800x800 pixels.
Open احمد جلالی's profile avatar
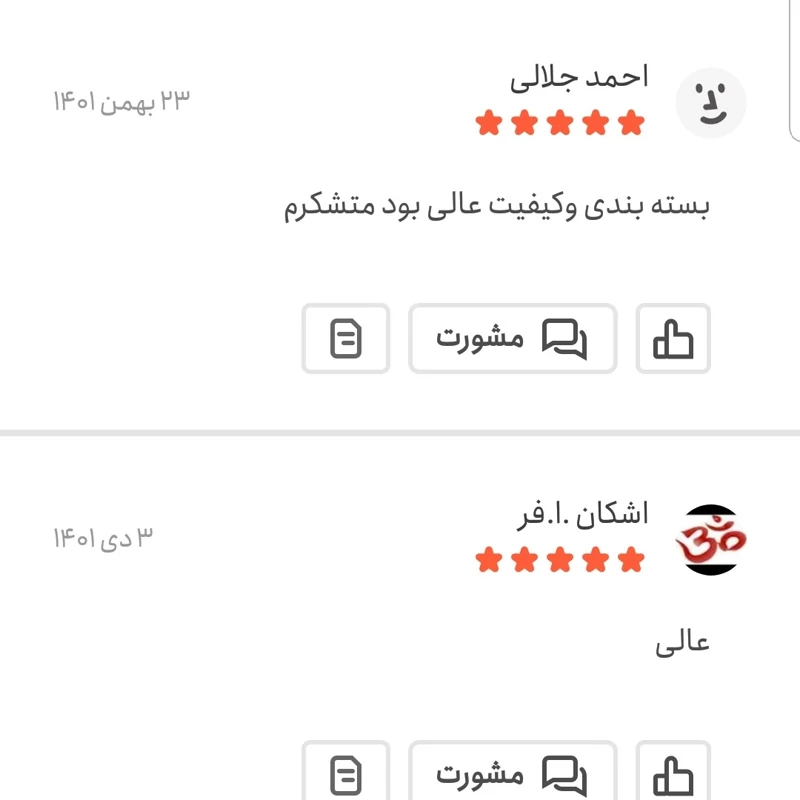coord(712,103)
